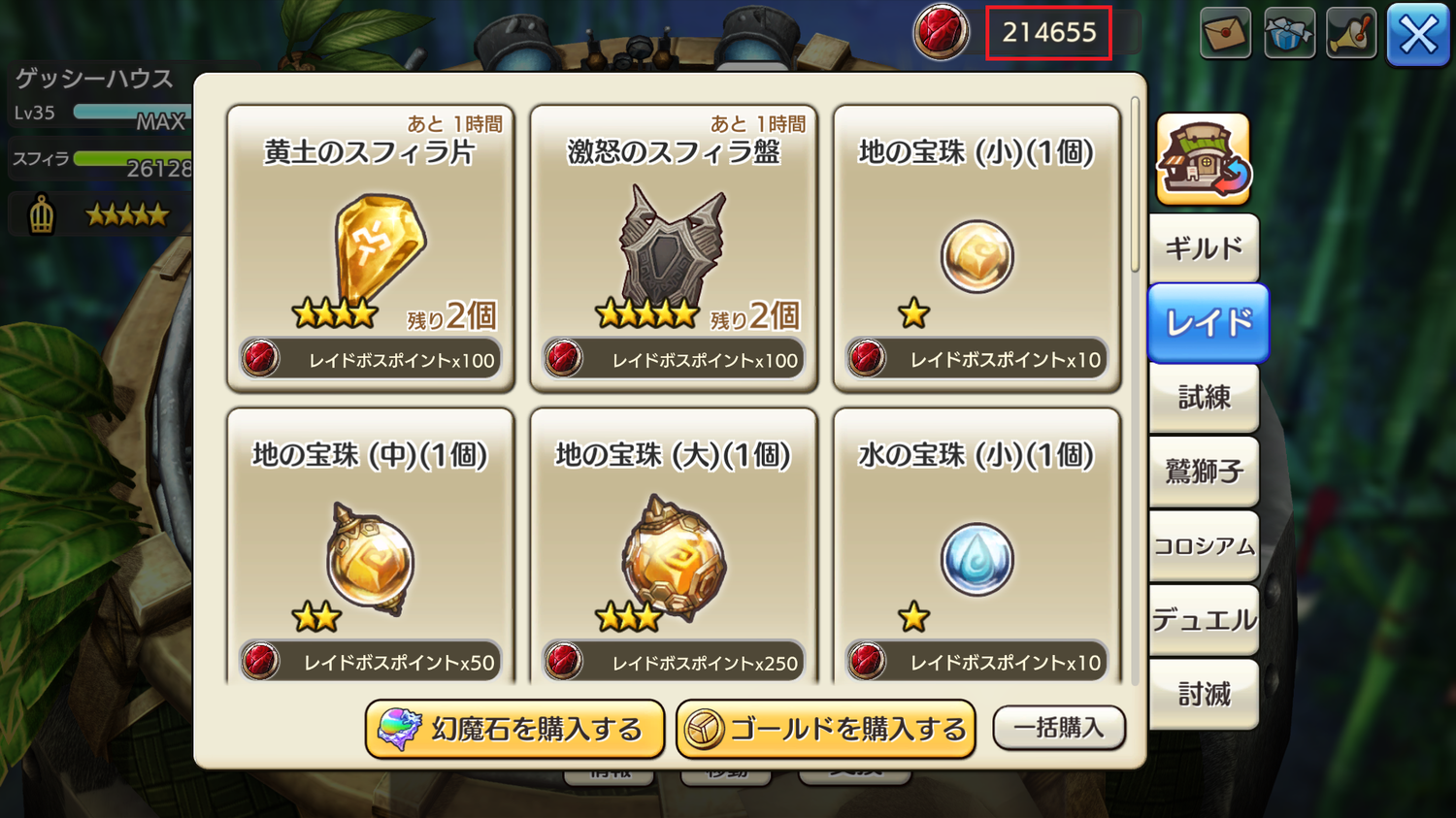Open the gift box icon
The height and width of the screenshot is (818, 1456).
coord(1289,34)
